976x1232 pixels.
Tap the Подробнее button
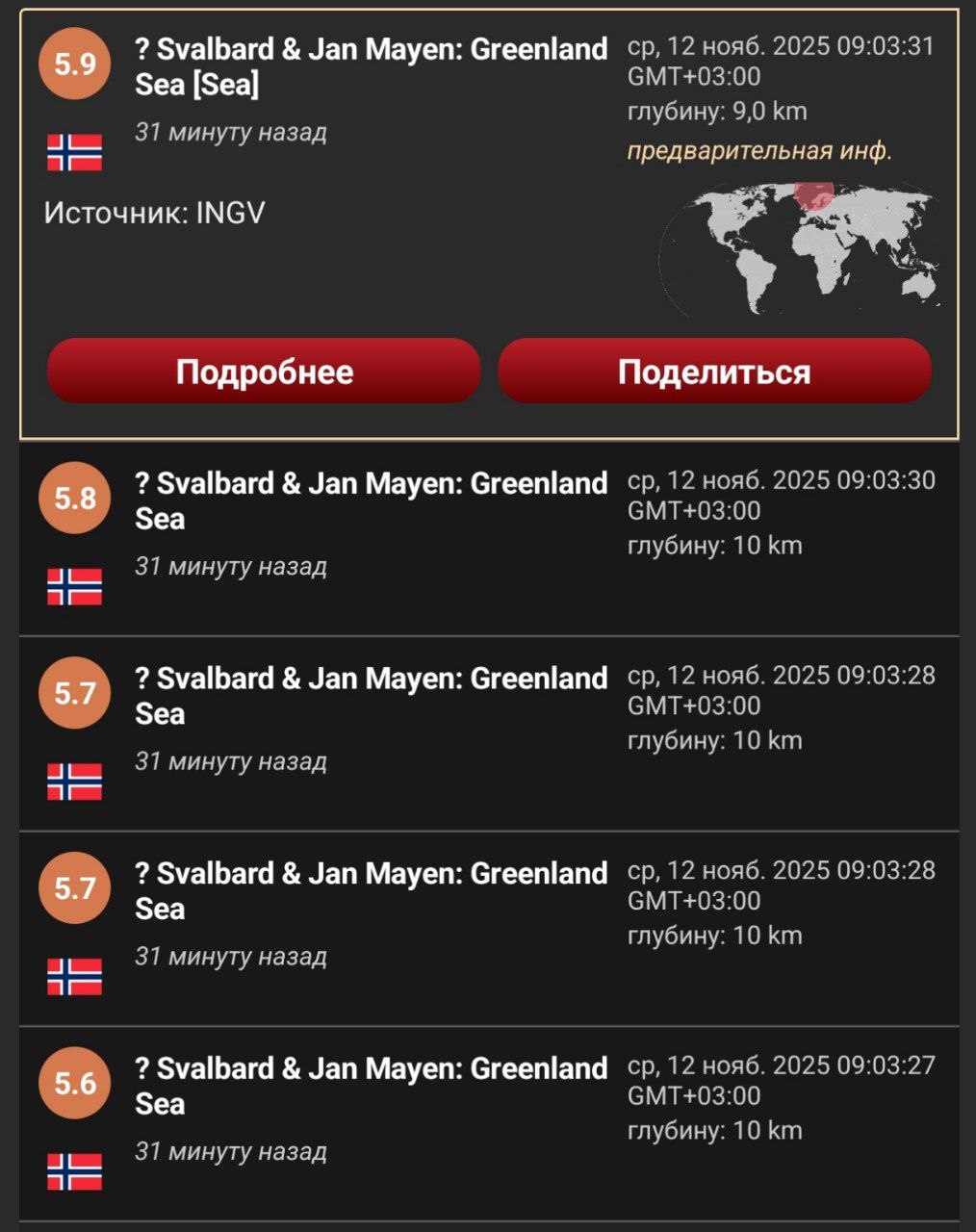click(264, 371)
